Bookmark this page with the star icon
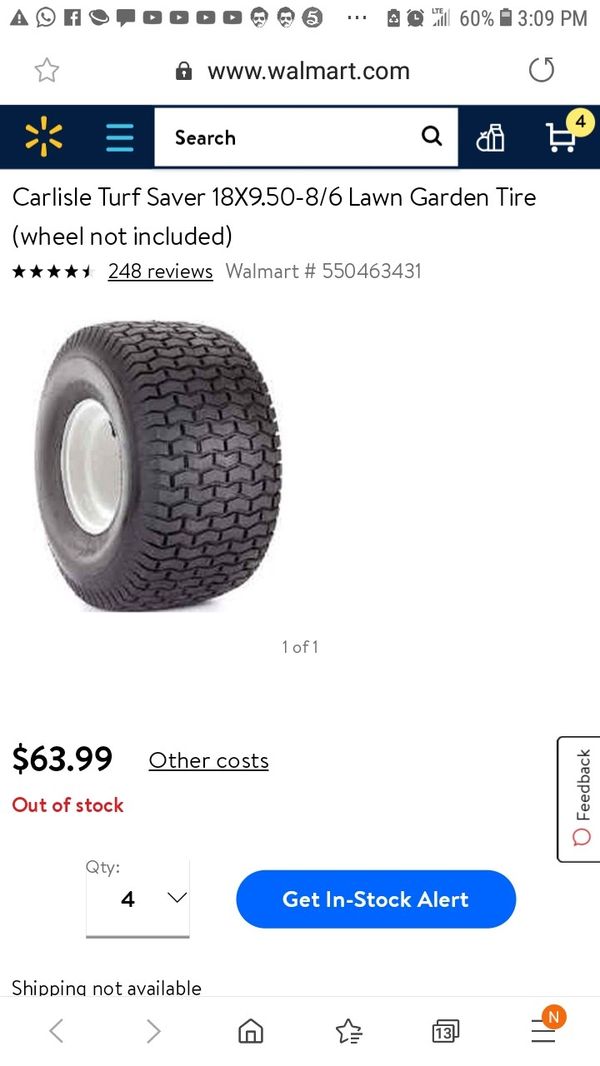 click(x=47, y=70)
